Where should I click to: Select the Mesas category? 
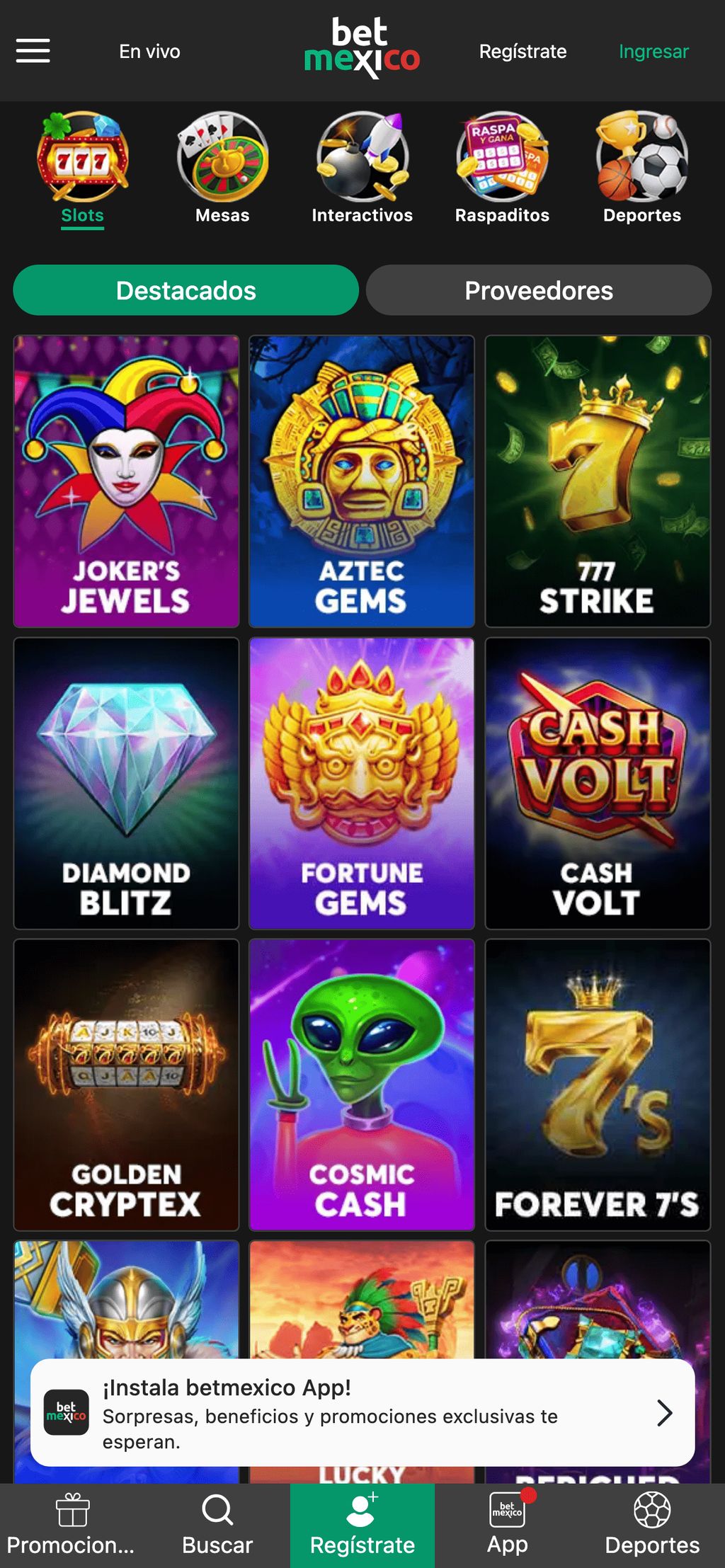222,168
